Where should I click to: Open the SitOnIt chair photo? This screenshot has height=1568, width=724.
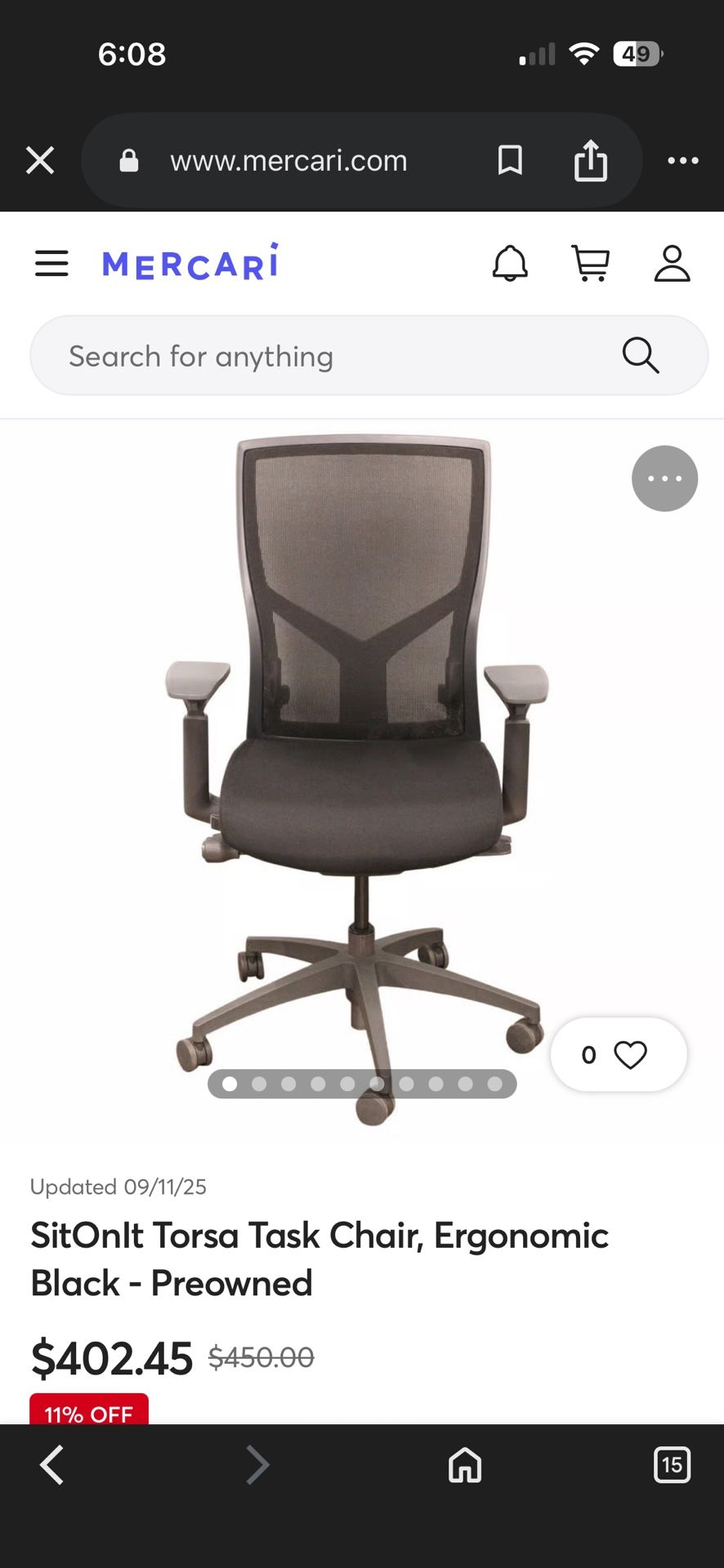[360, 735]
